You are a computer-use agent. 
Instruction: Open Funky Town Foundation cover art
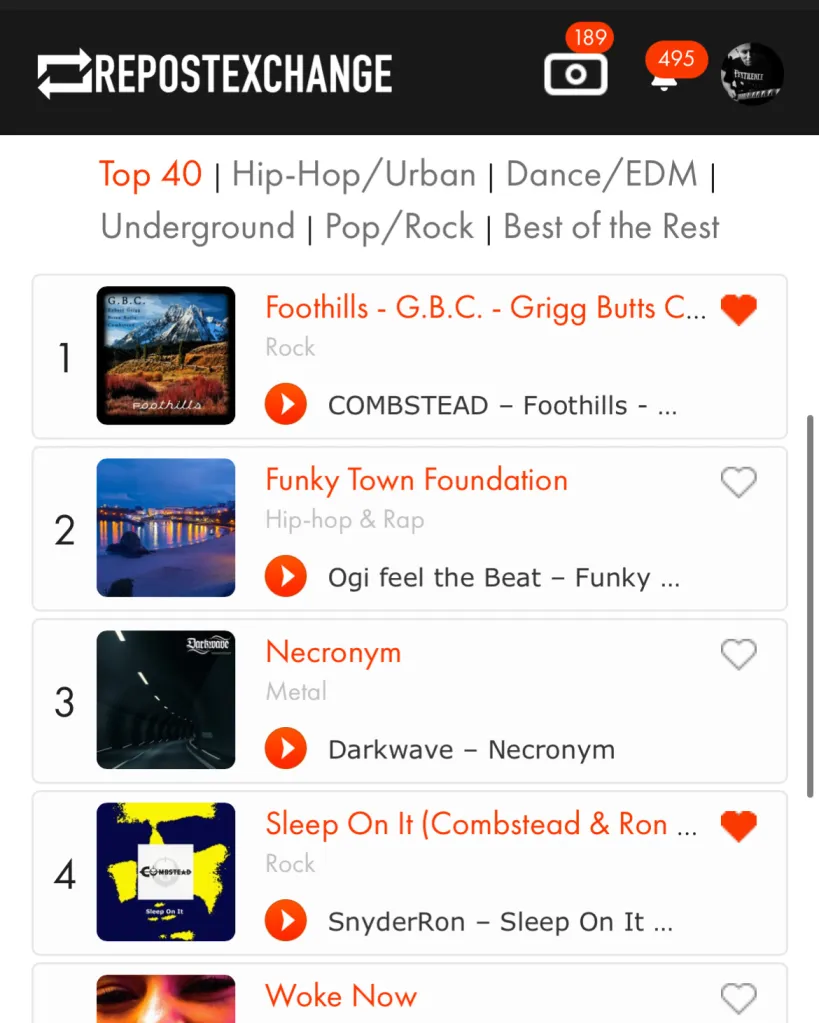click(x=166, y=527)
